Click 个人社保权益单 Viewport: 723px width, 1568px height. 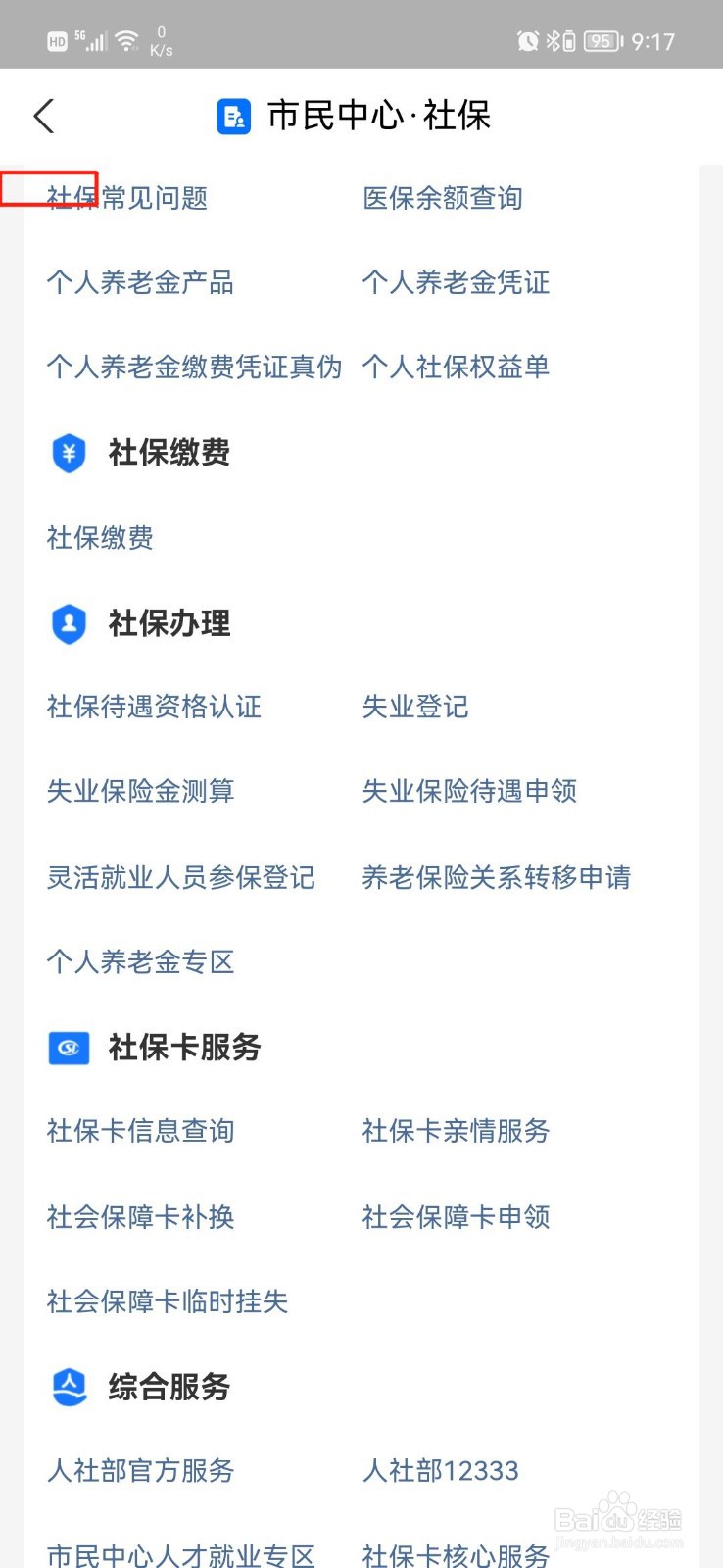[457, 367]
